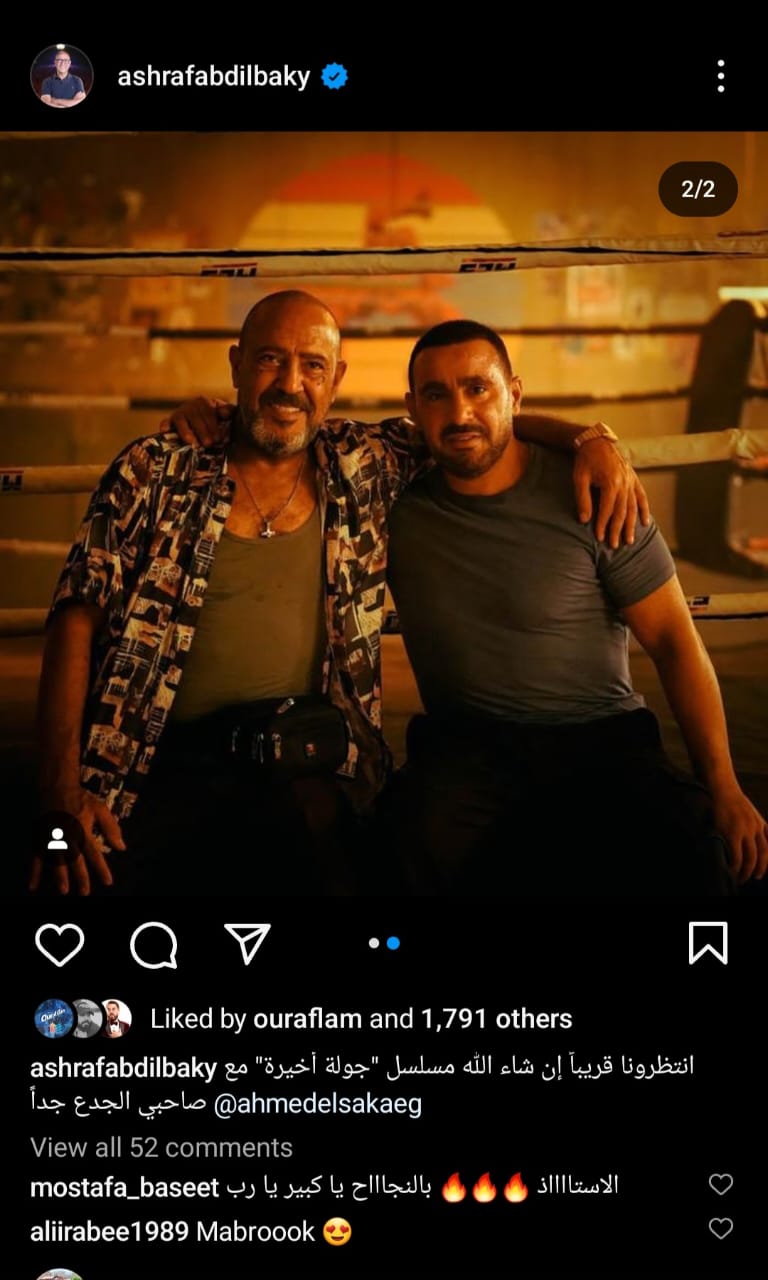Viewport: 768px width, 1280px height.
Task: Open mostafa_baseet's profile from comment
Action: click(124, 1187)
